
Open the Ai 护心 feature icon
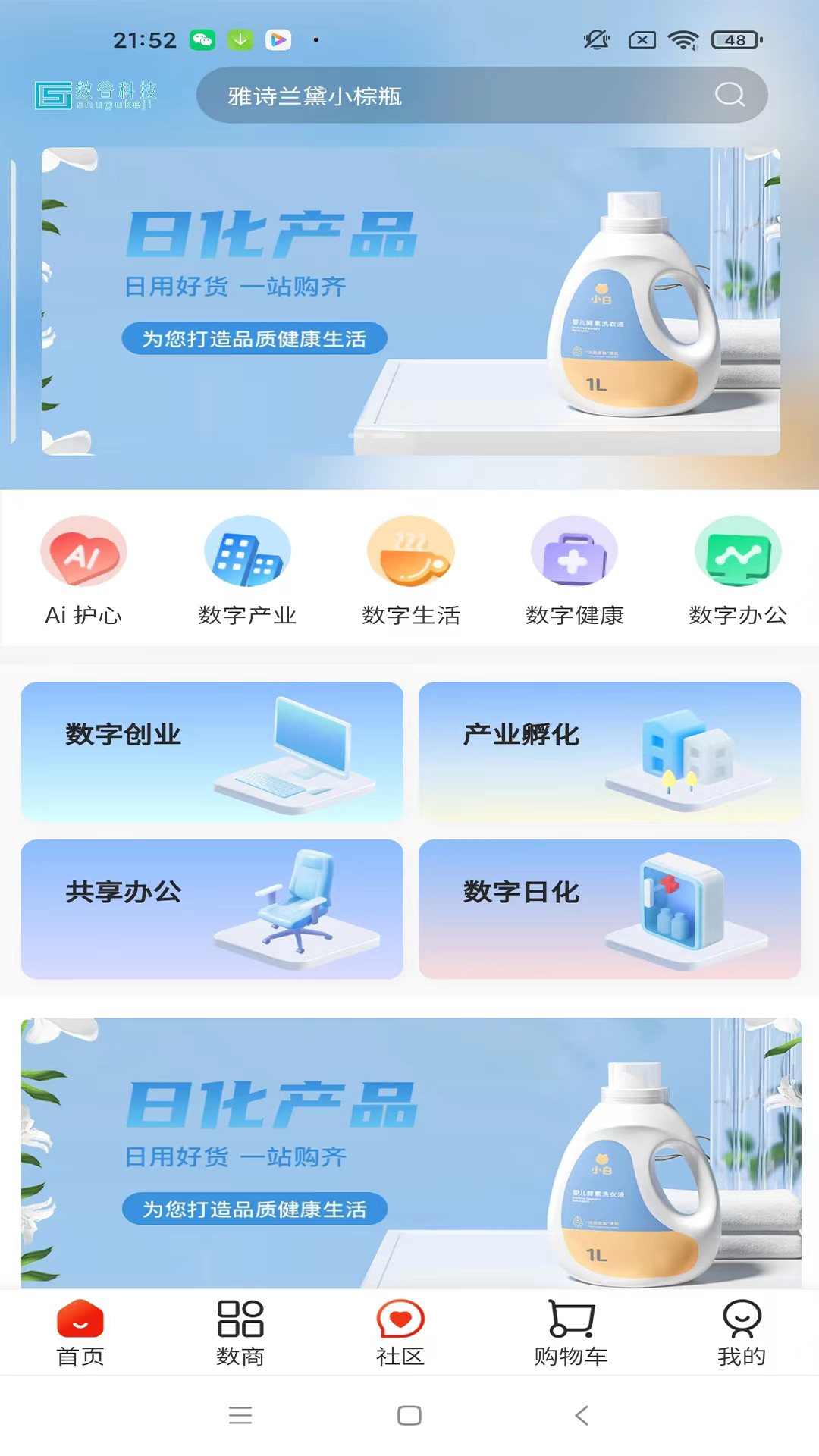pyautogui.click(x=83, y=552)
